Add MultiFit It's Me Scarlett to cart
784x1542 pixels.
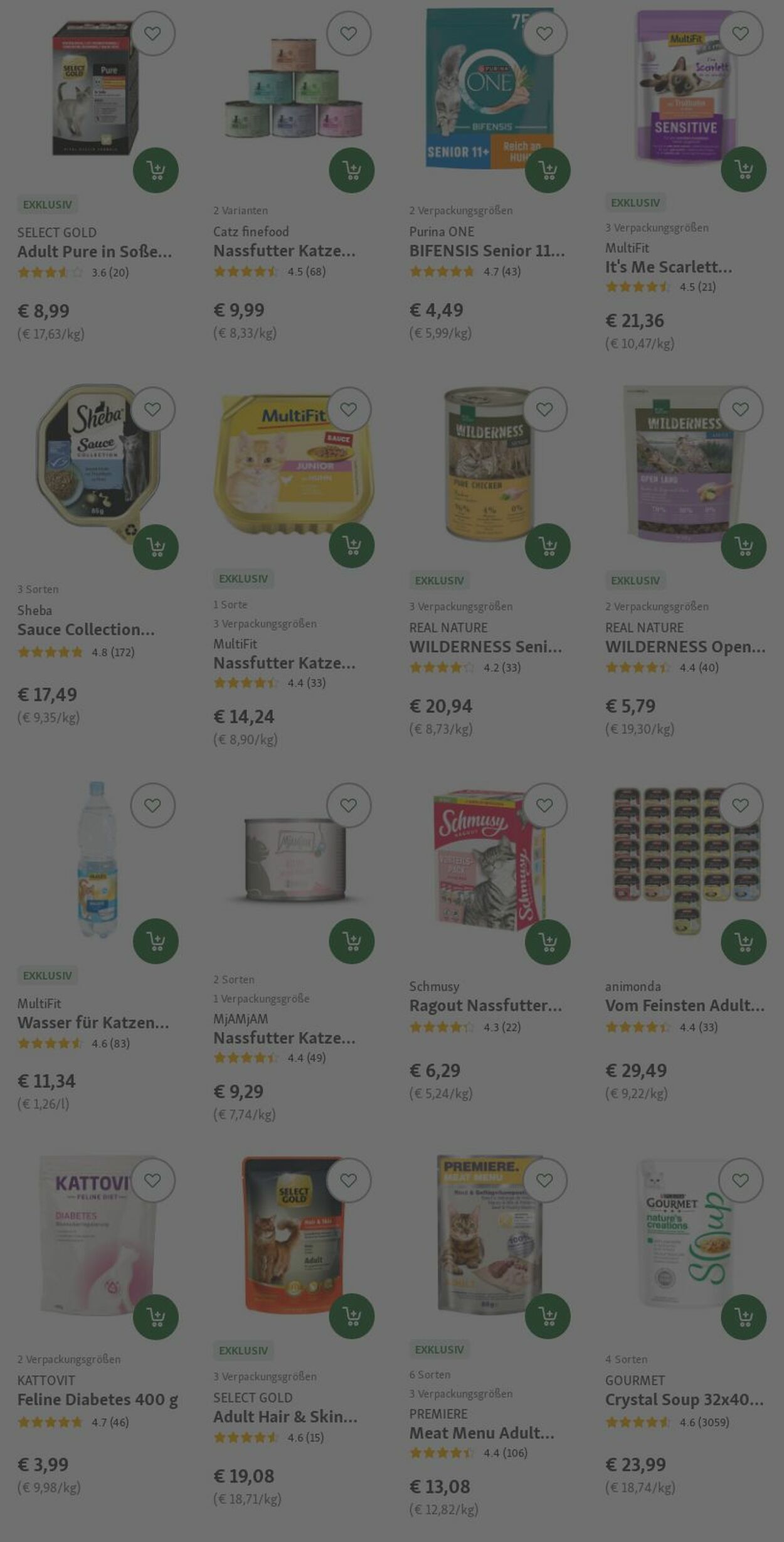pyautogui.click(x=743, y=169)
